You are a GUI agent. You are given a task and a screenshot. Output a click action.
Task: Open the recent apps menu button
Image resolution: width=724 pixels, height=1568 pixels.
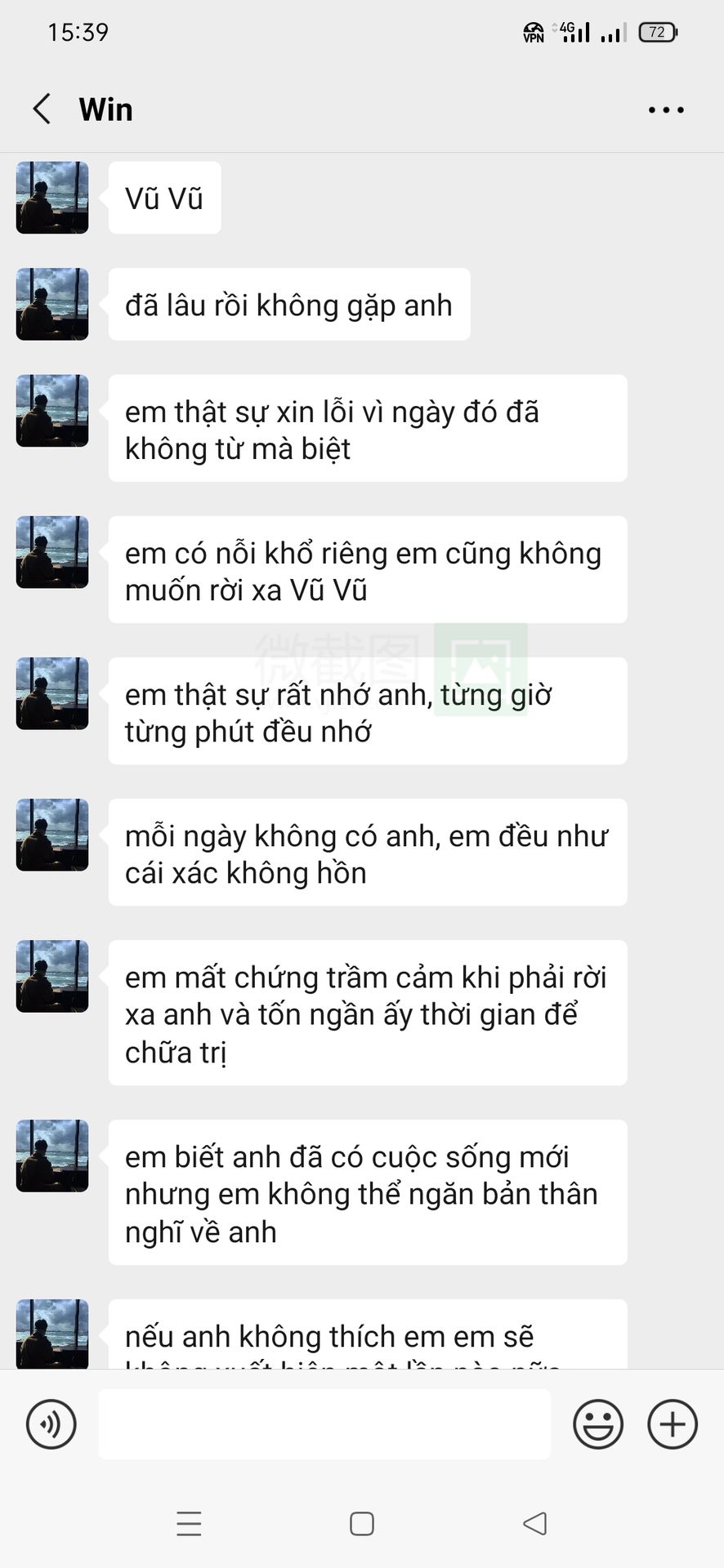pos(189,1524)
